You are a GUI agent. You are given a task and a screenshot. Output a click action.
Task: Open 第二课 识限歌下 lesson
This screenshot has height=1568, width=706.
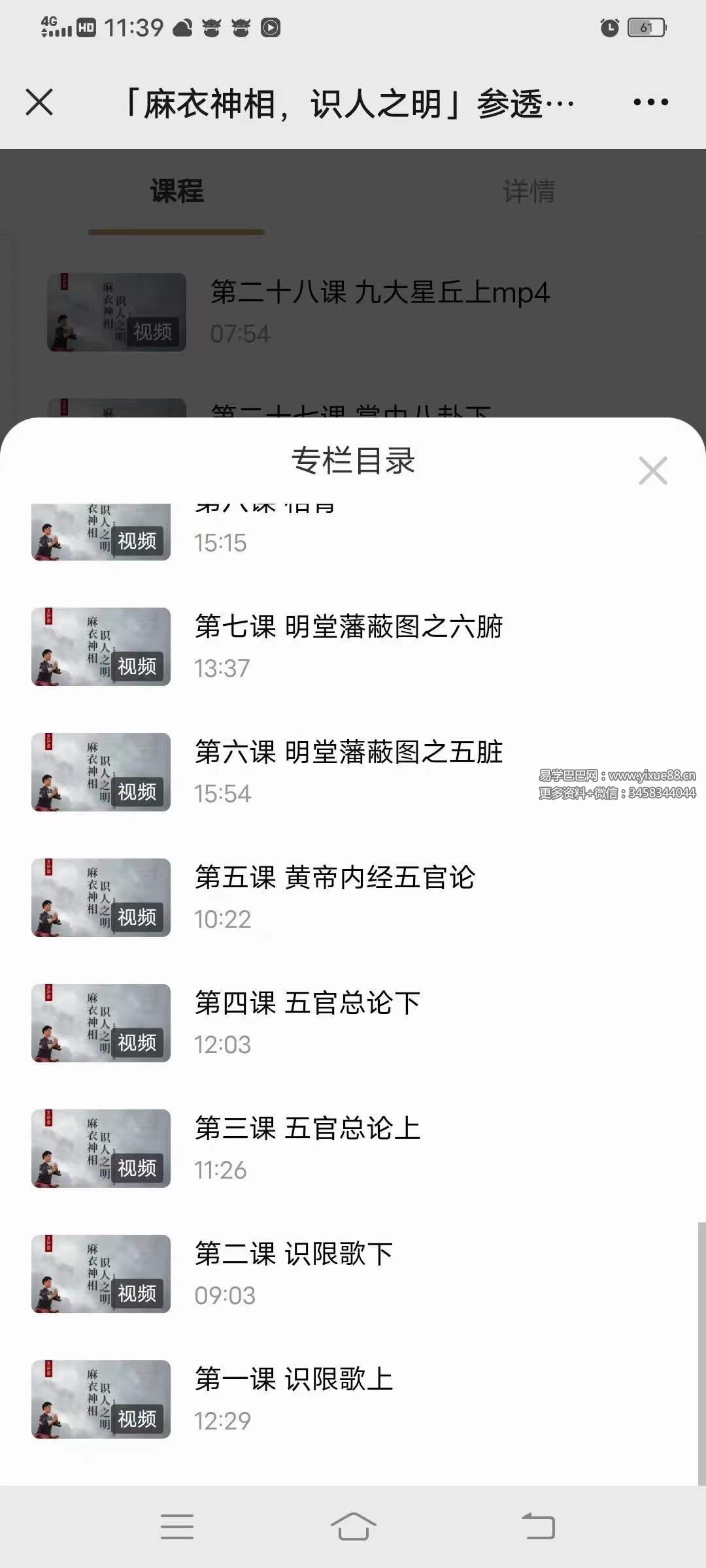[x=294, y=1254]
